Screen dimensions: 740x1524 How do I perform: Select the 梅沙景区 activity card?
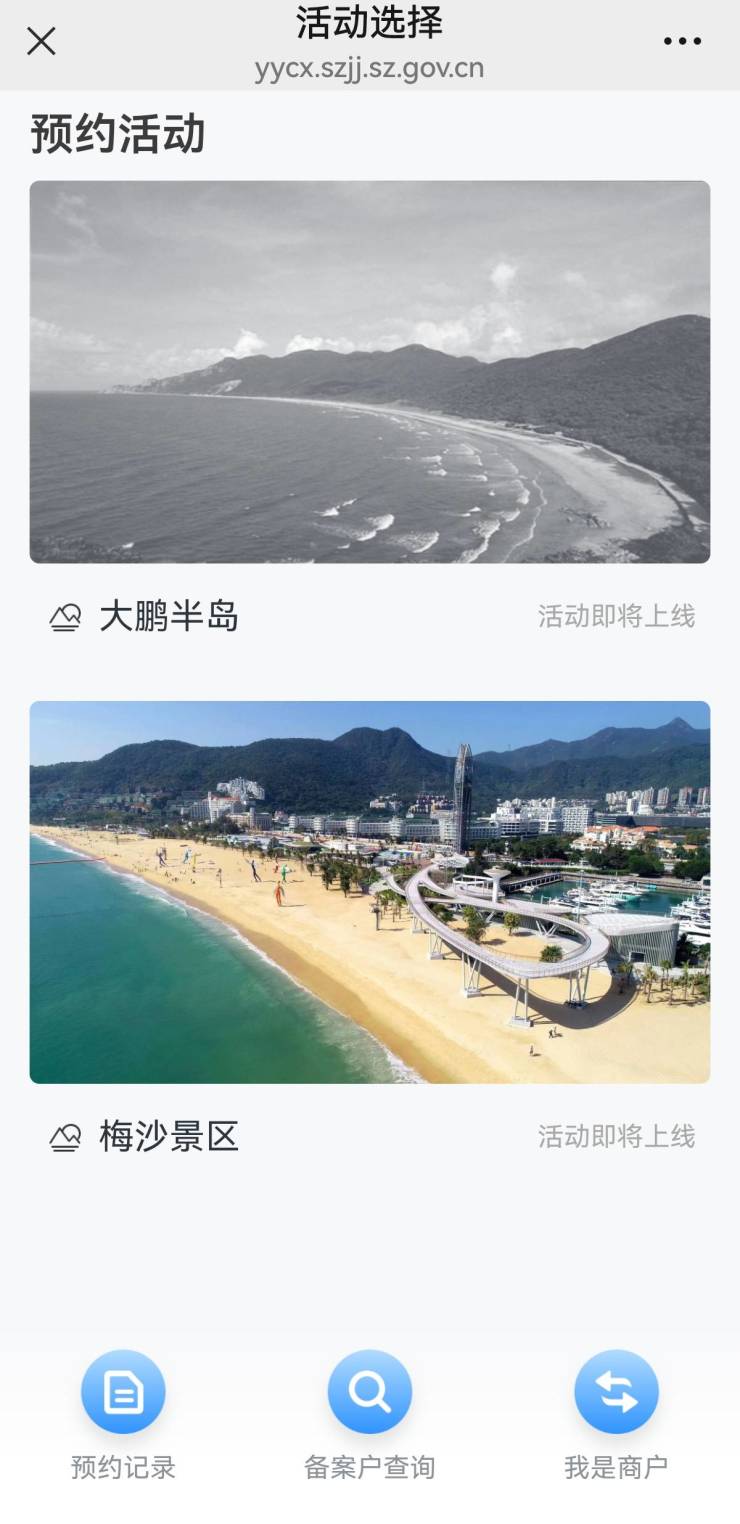click(x=369, y=892)
